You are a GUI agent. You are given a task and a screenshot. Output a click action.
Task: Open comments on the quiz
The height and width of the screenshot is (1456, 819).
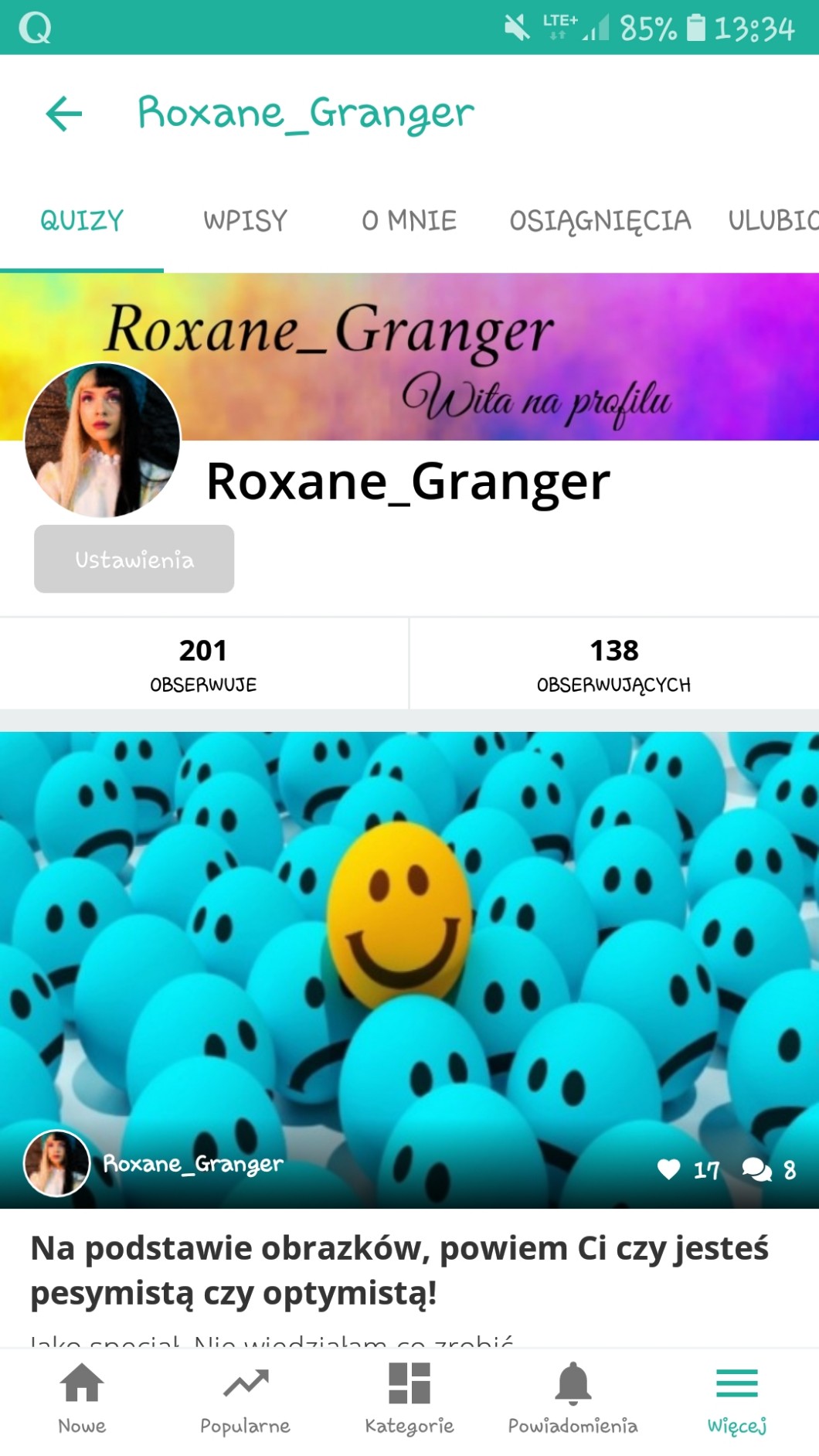757,1169
